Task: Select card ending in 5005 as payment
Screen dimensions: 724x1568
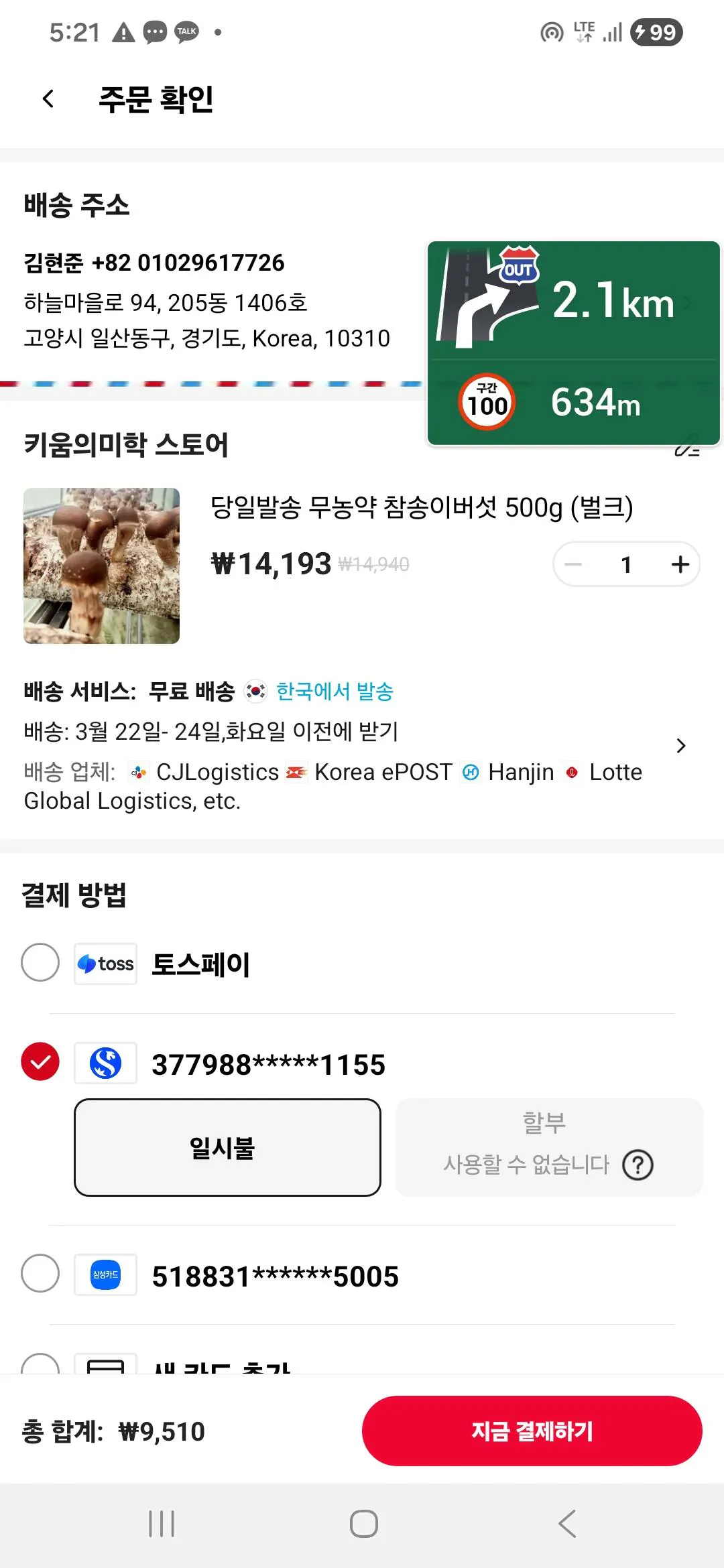Action: point(40,1274)
